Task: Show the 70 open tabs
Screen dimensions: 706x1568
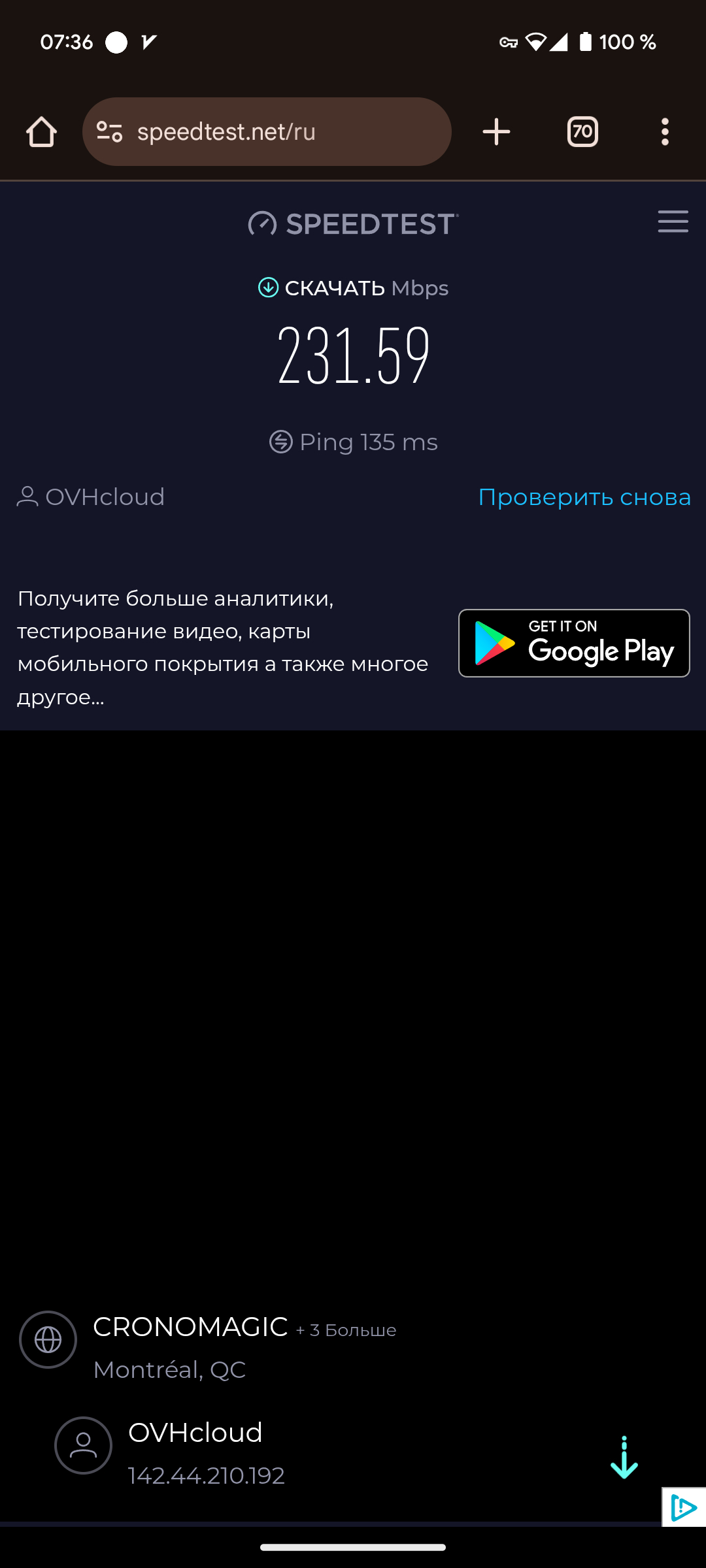Action: click(582, 132)
